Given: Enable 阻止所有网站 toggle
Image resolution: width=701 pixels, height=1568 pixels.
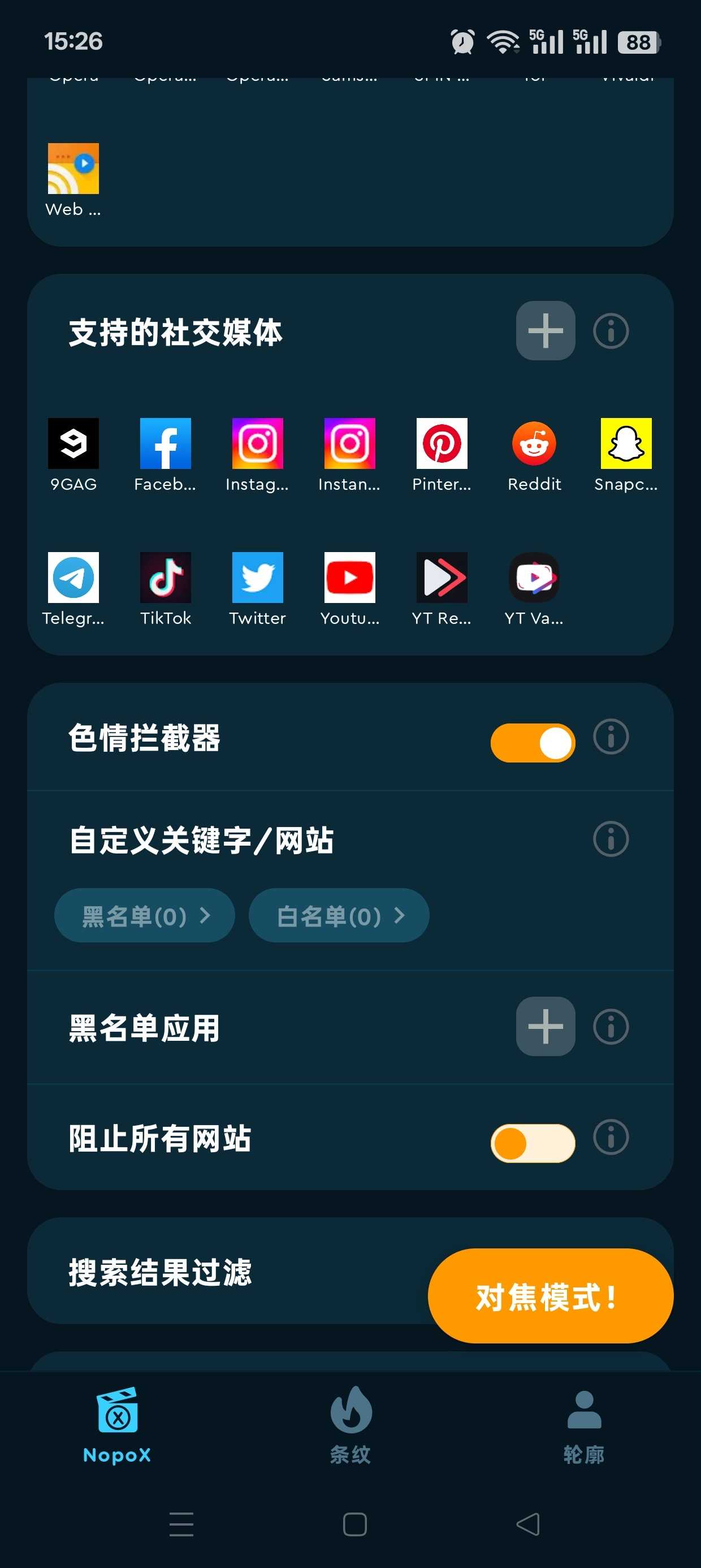Looking at the screenshot, I should coord(533,1143).
